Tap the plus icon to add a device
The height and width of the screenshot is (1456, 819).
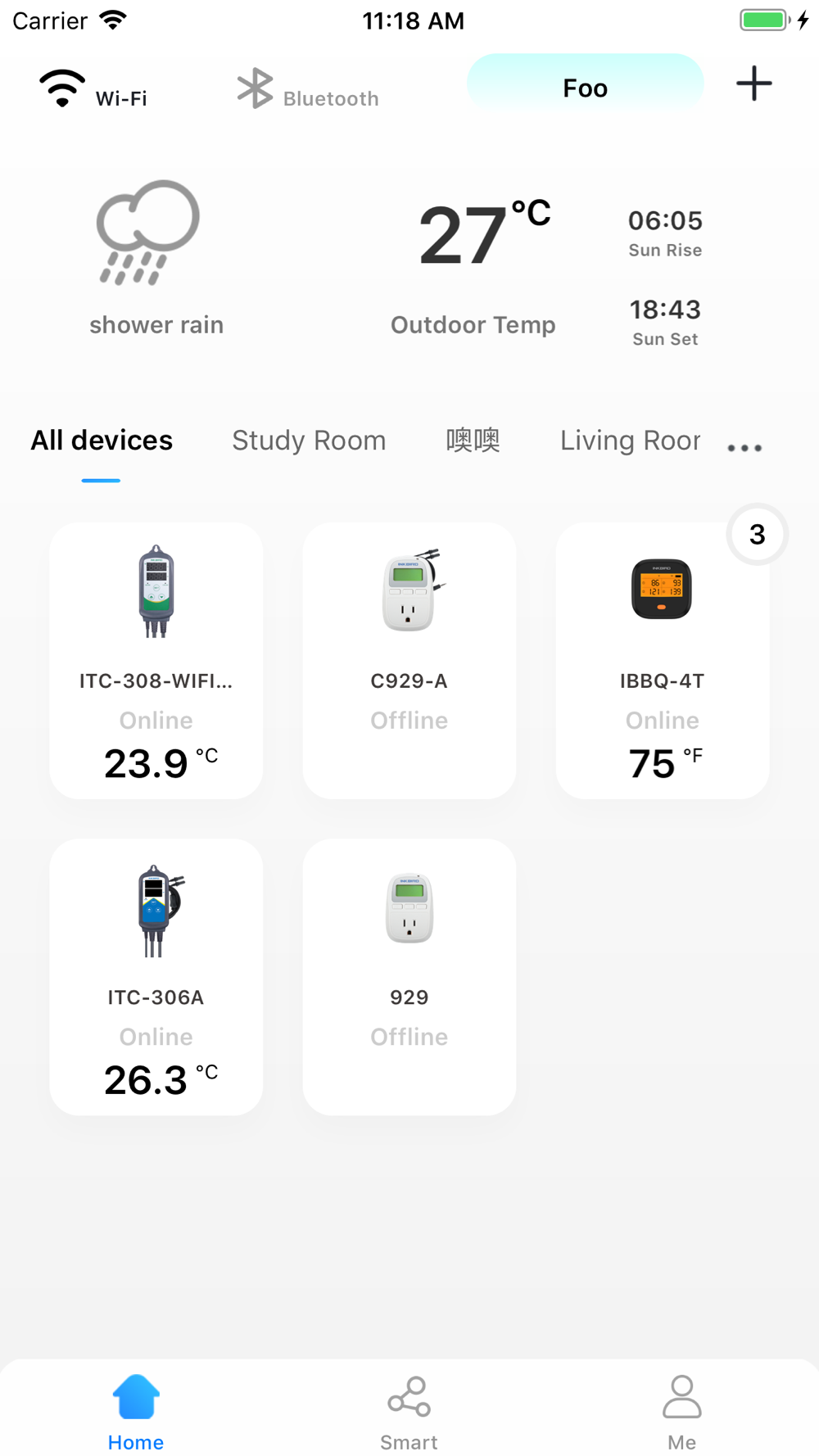tap(753, 84)
